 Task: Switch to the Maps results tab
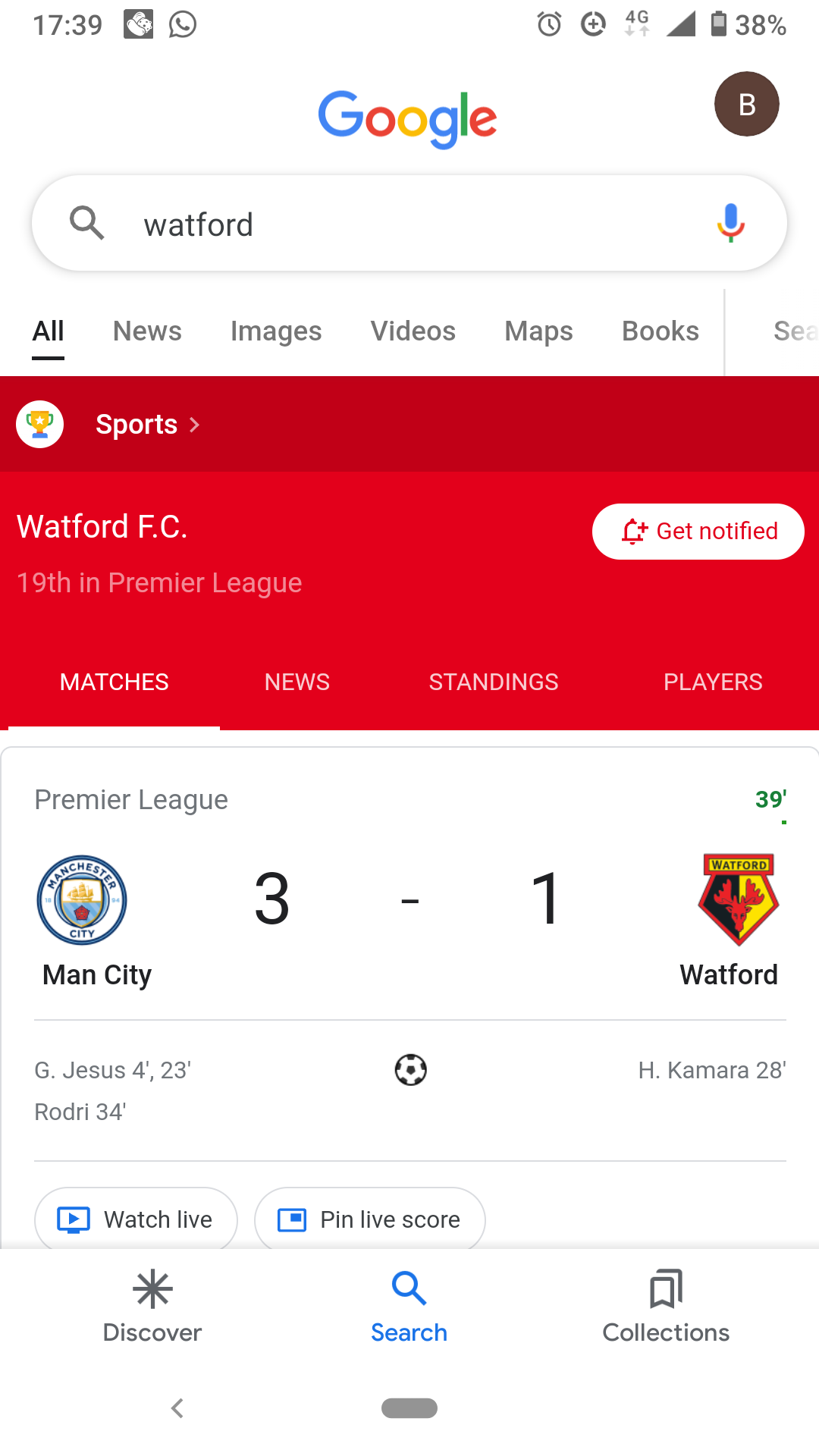coord(538,331)
